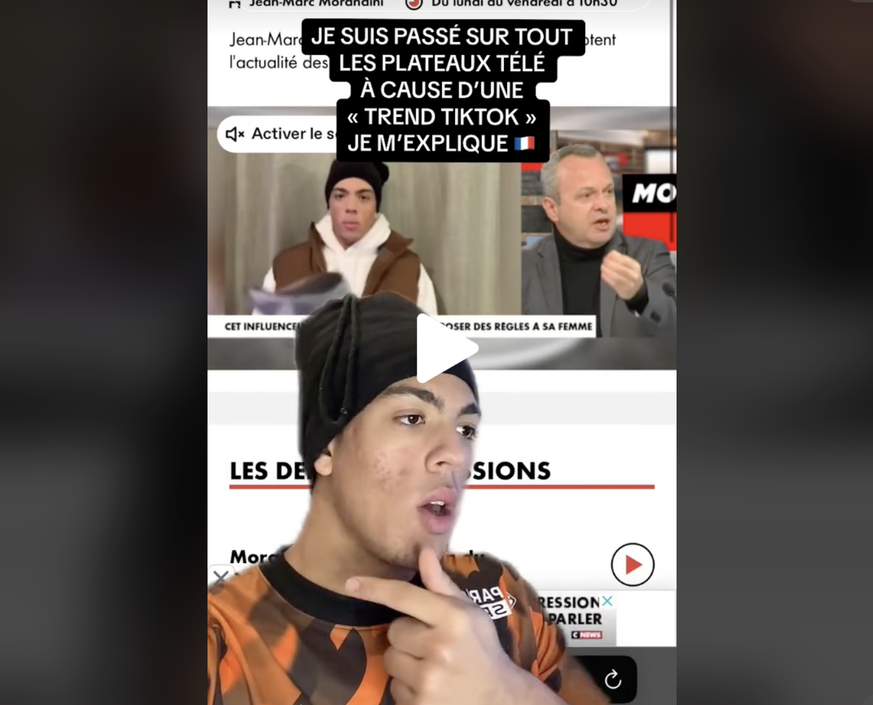Play the paused TikTok video

[x=444, y=349]
